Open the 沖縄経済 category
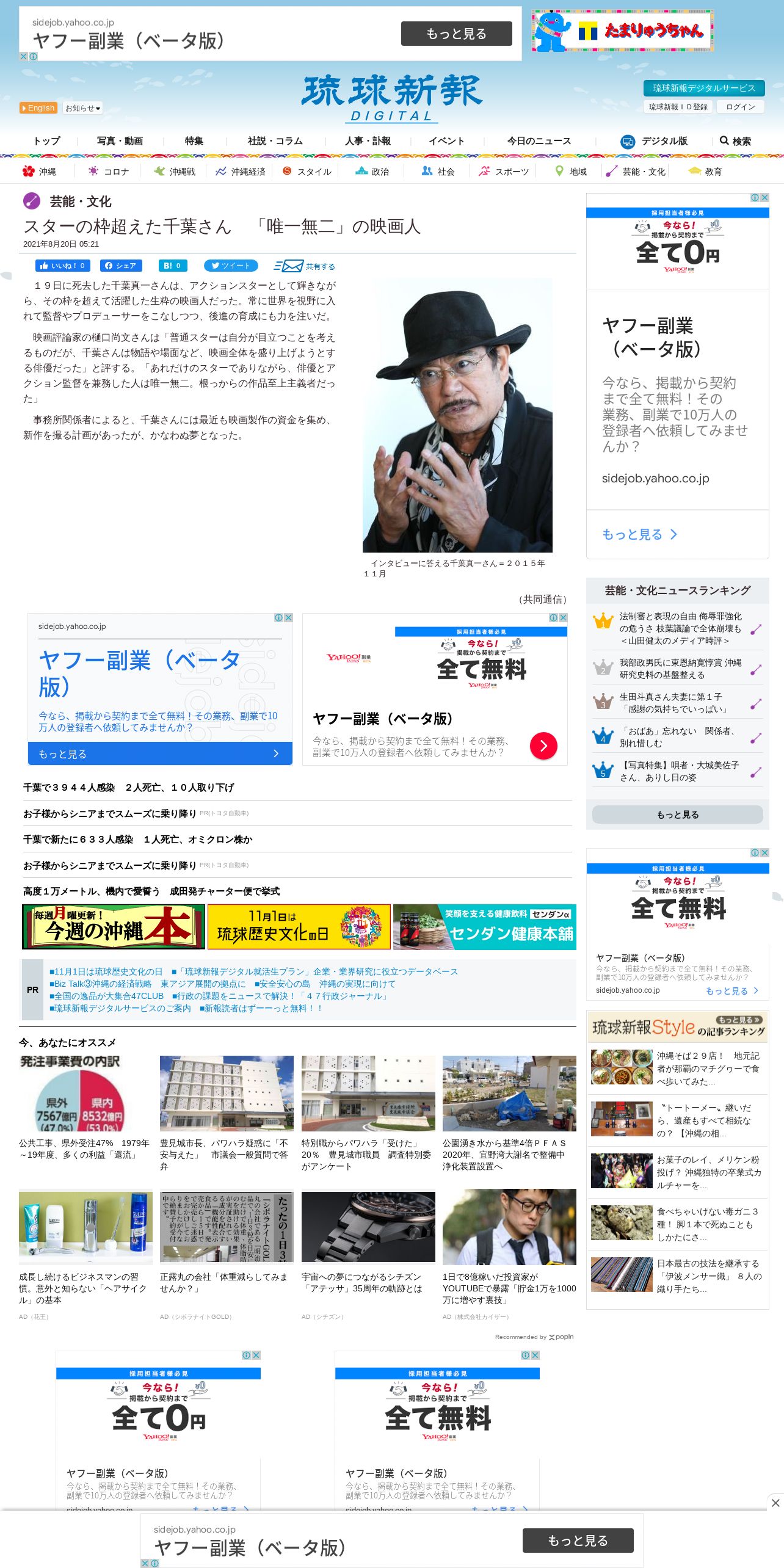 tap(241, 172)
